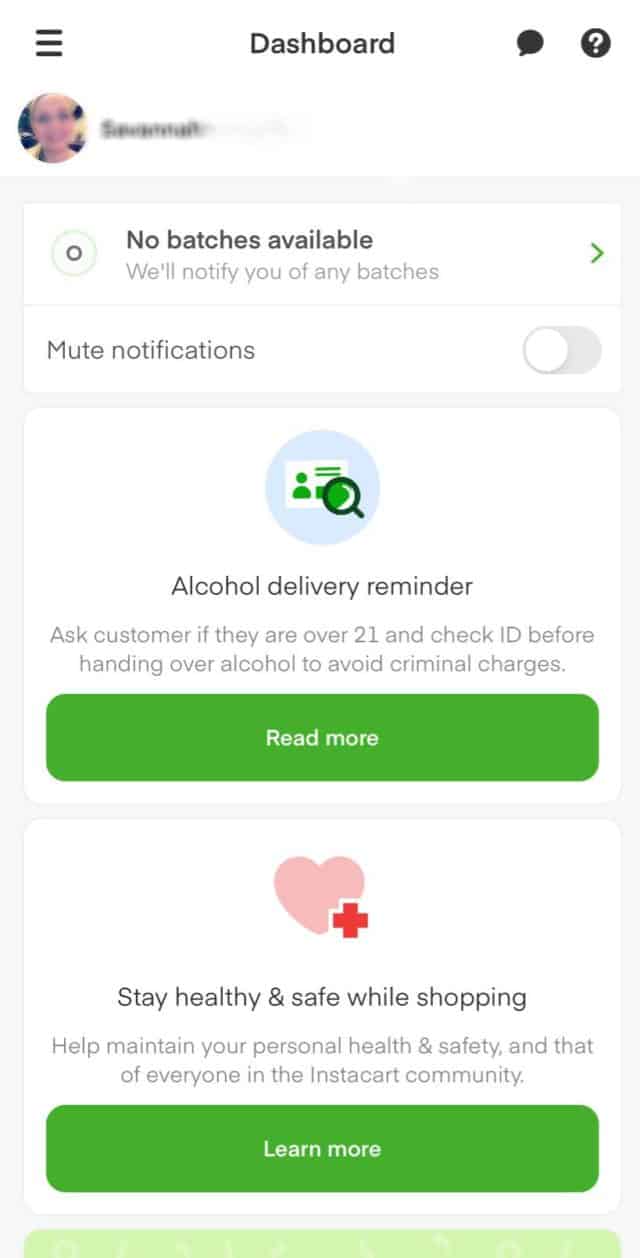This screenshot has width=640, height=1258.
Task: Tap Learn more about staying healthy
Action: 322,1148
